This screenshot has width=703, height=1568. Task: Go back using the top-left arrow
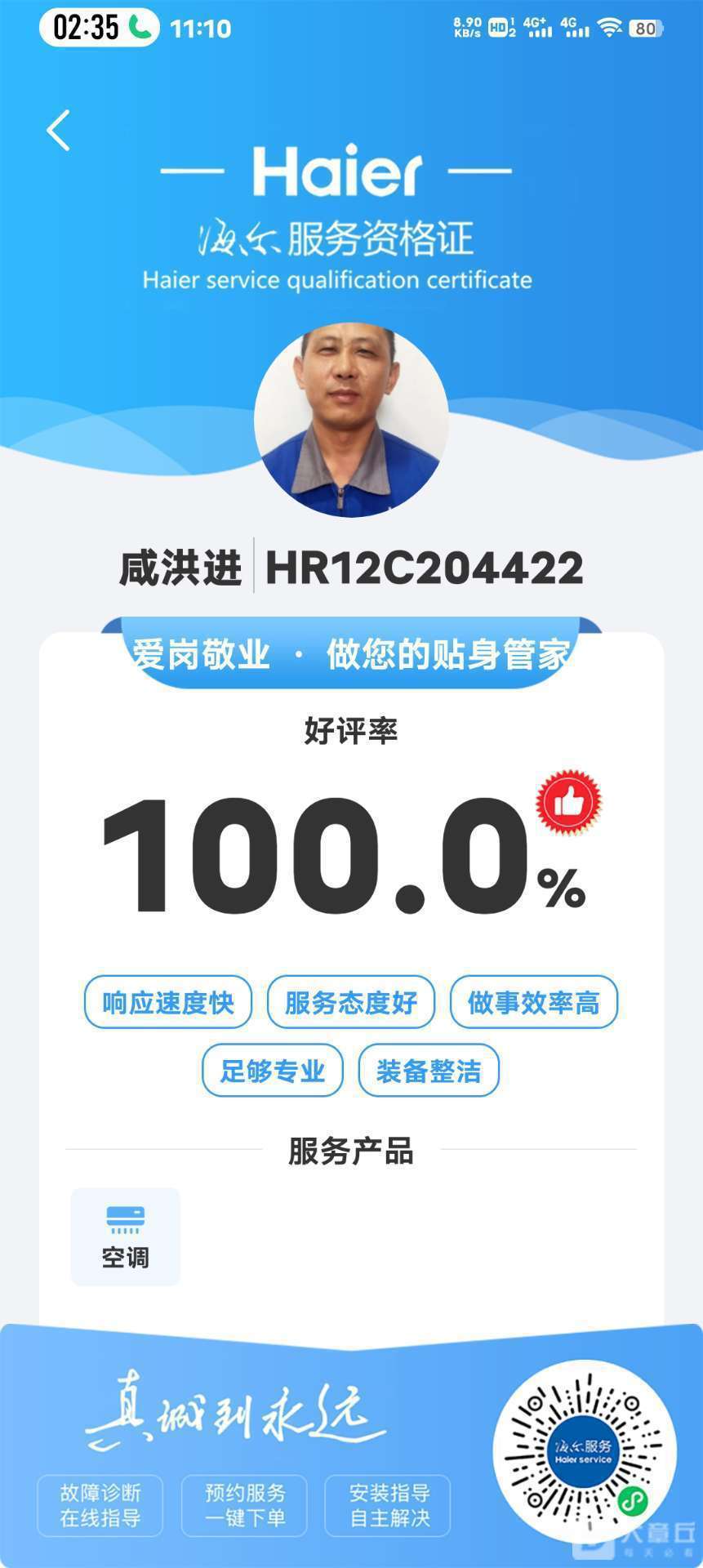pyautogui.click(x=58, y=131)
